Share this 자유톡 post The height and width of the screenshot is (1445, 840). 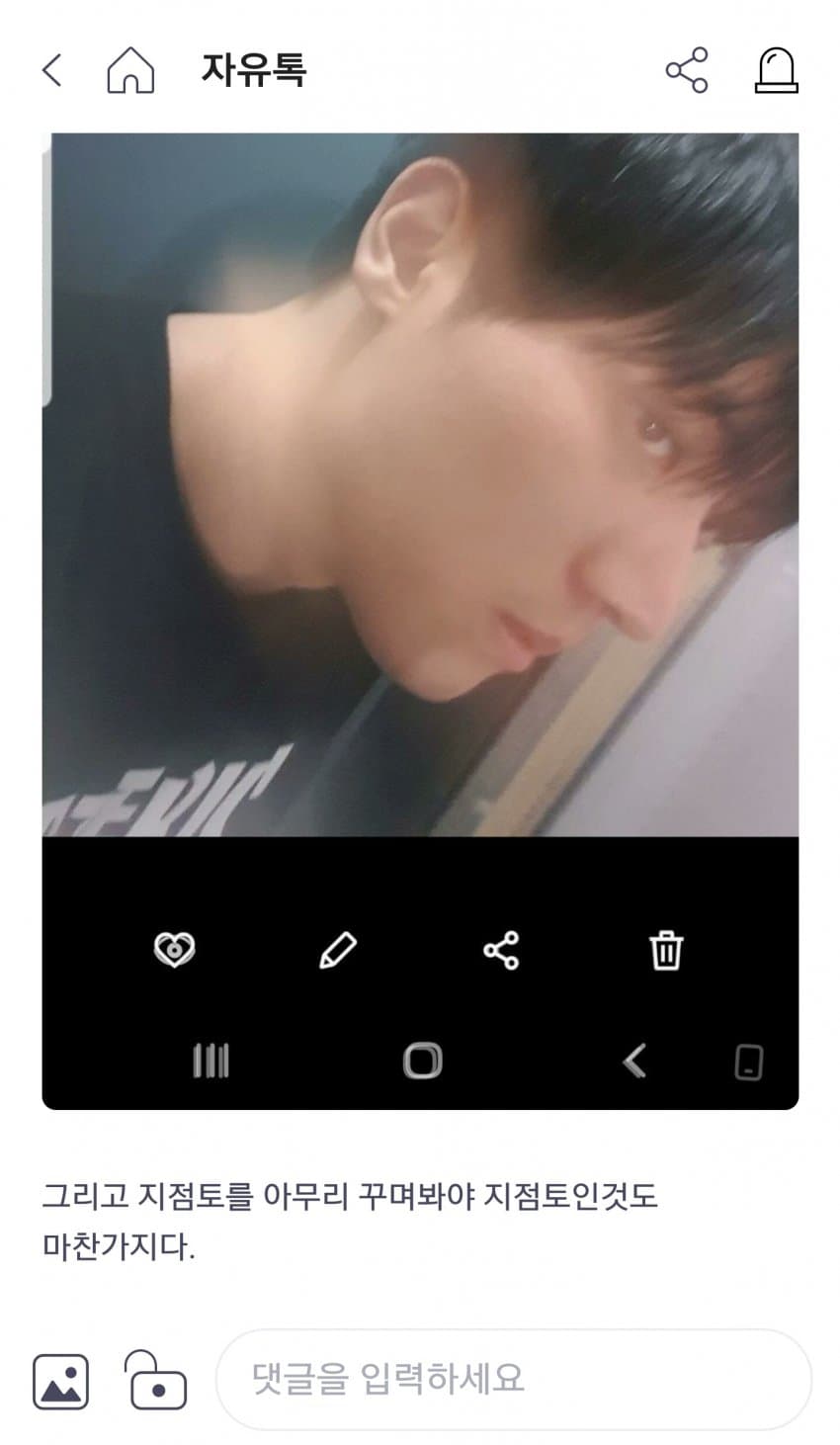pyautogui.click(x=686, y=70)
